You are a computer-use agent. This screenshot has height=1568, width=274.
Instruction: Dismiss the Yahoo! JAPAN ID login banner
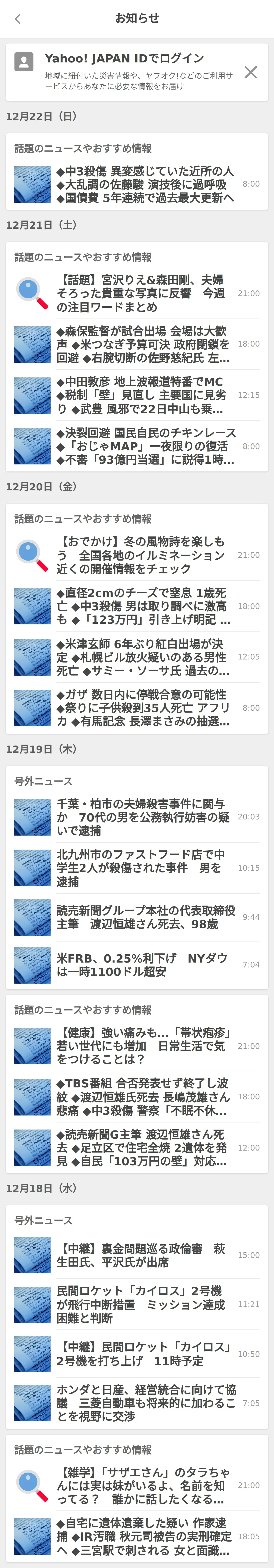[250, 72]
